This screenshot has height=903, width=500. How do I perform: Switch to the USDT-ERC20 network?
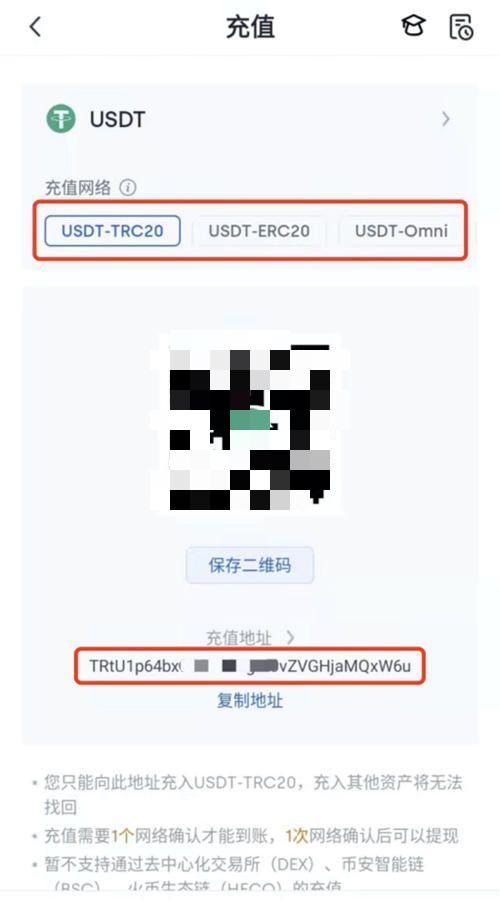pos(259,231)
